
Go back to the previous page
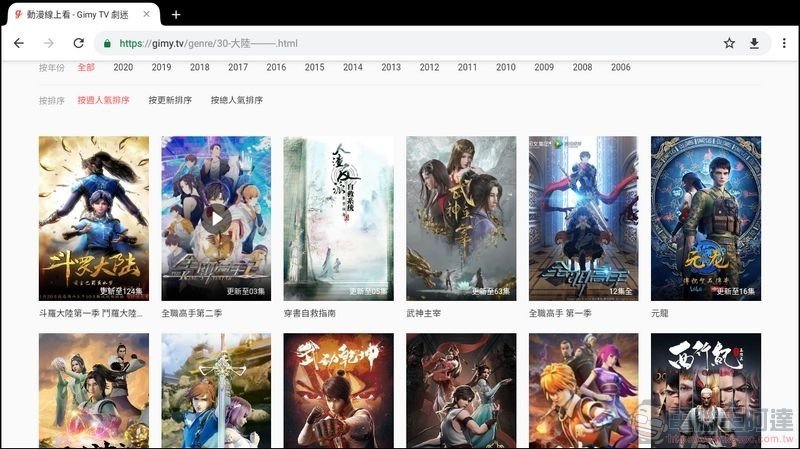point(19,43)
